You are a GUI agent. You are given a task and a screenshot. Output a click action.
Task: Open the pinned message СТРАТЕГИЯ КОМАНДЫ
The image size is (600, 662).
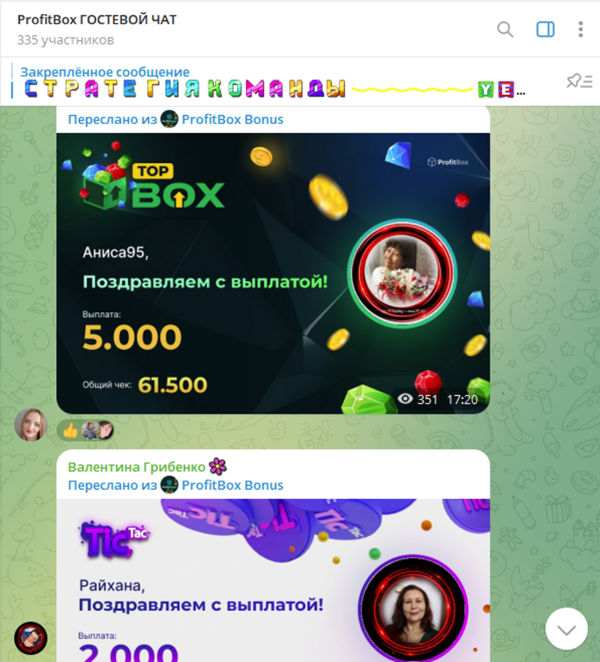[270, 82]
